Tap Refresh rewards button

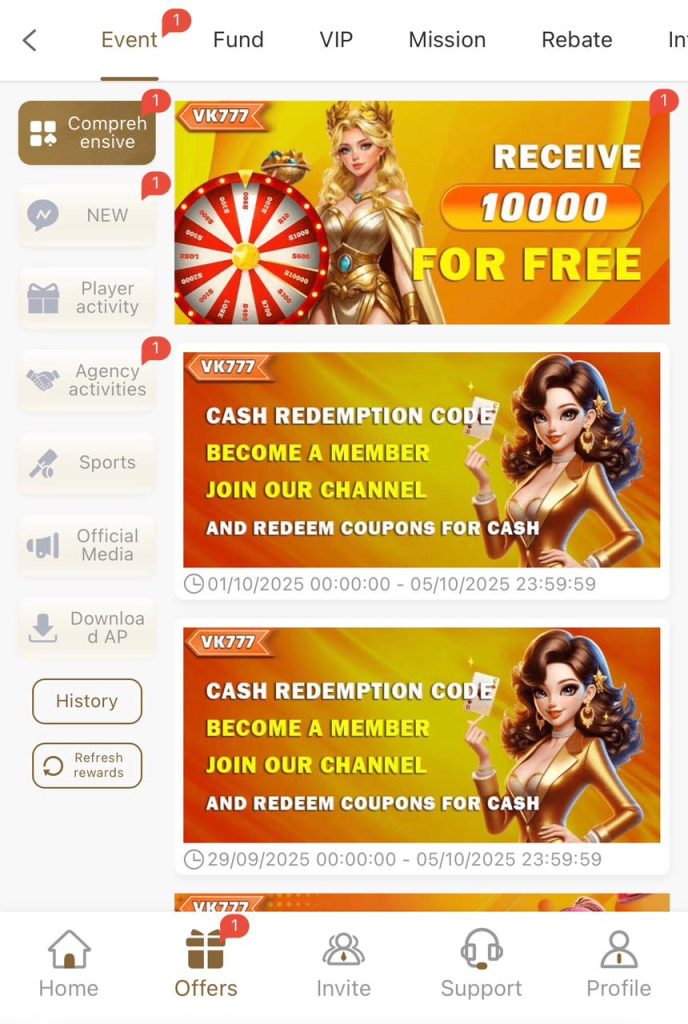point(87,765)
